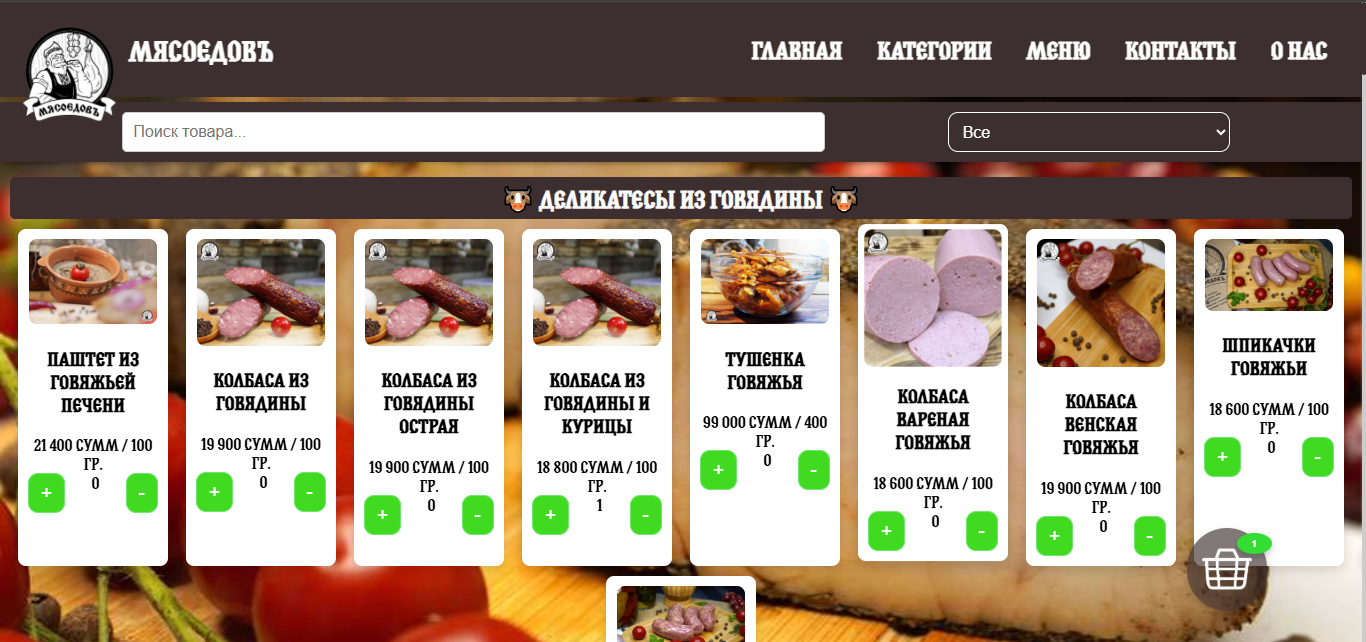This screenshot has height=642, width=1366.
Task: Visit the О НАС page
Action: click(x=1298, y=51)
